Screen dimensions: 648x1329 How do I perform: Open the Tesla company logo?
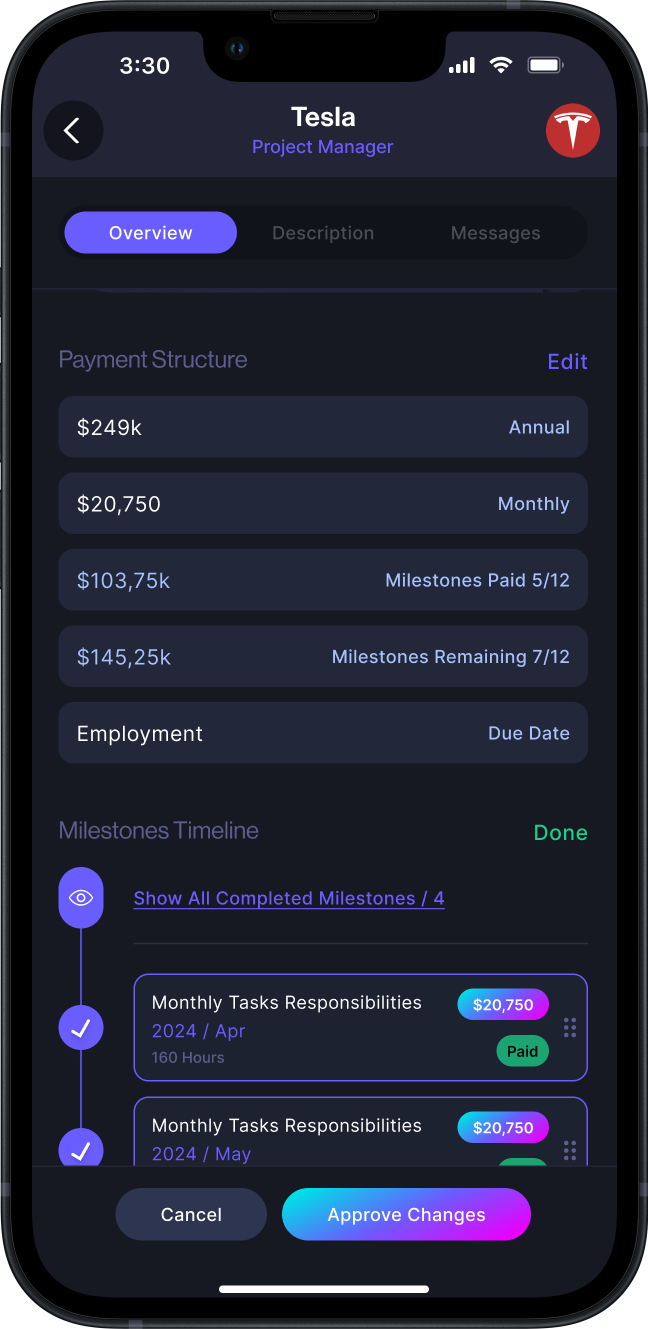(573, 131)
